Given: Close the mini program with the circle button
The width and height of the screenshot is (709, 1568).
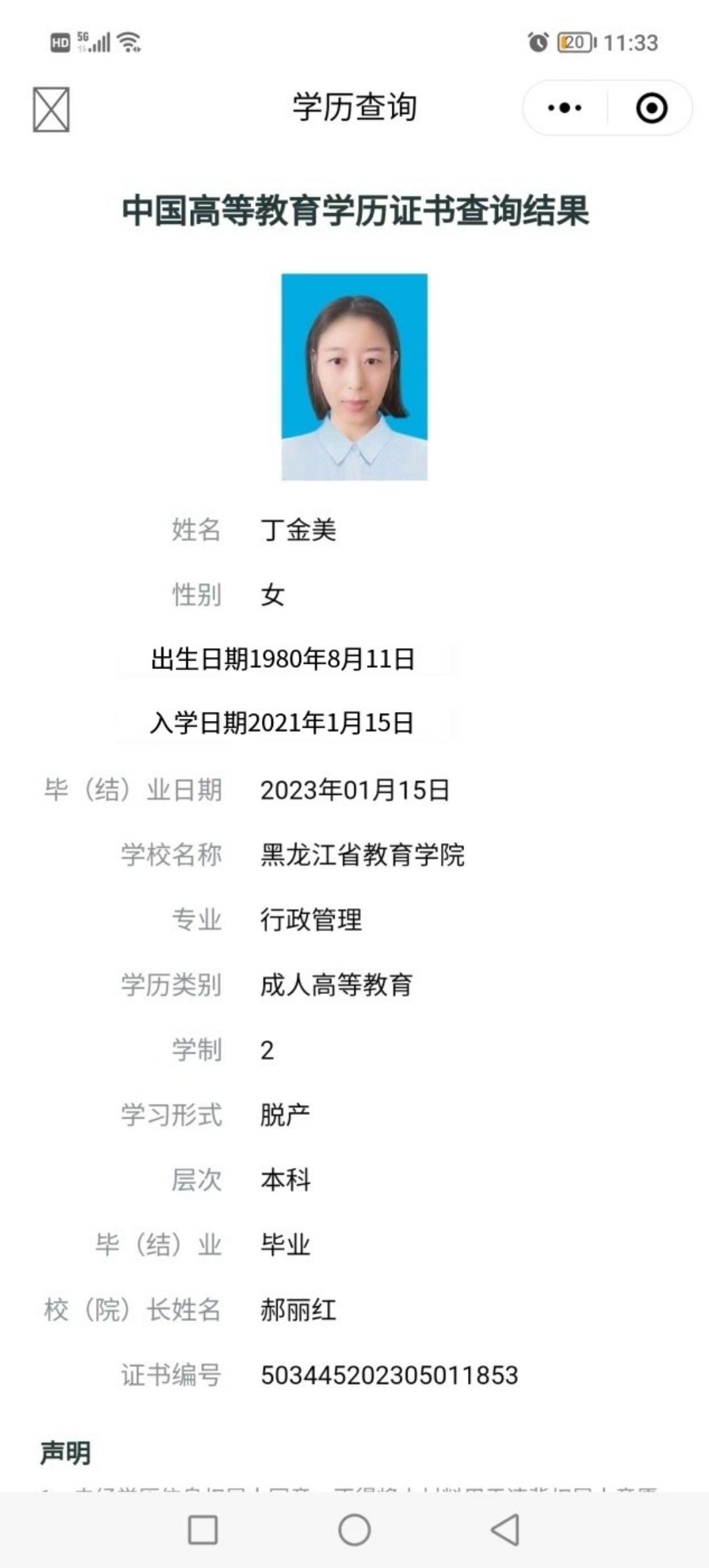Looking at the screenshot, I should pyautogui.click(x=651, y=108).
